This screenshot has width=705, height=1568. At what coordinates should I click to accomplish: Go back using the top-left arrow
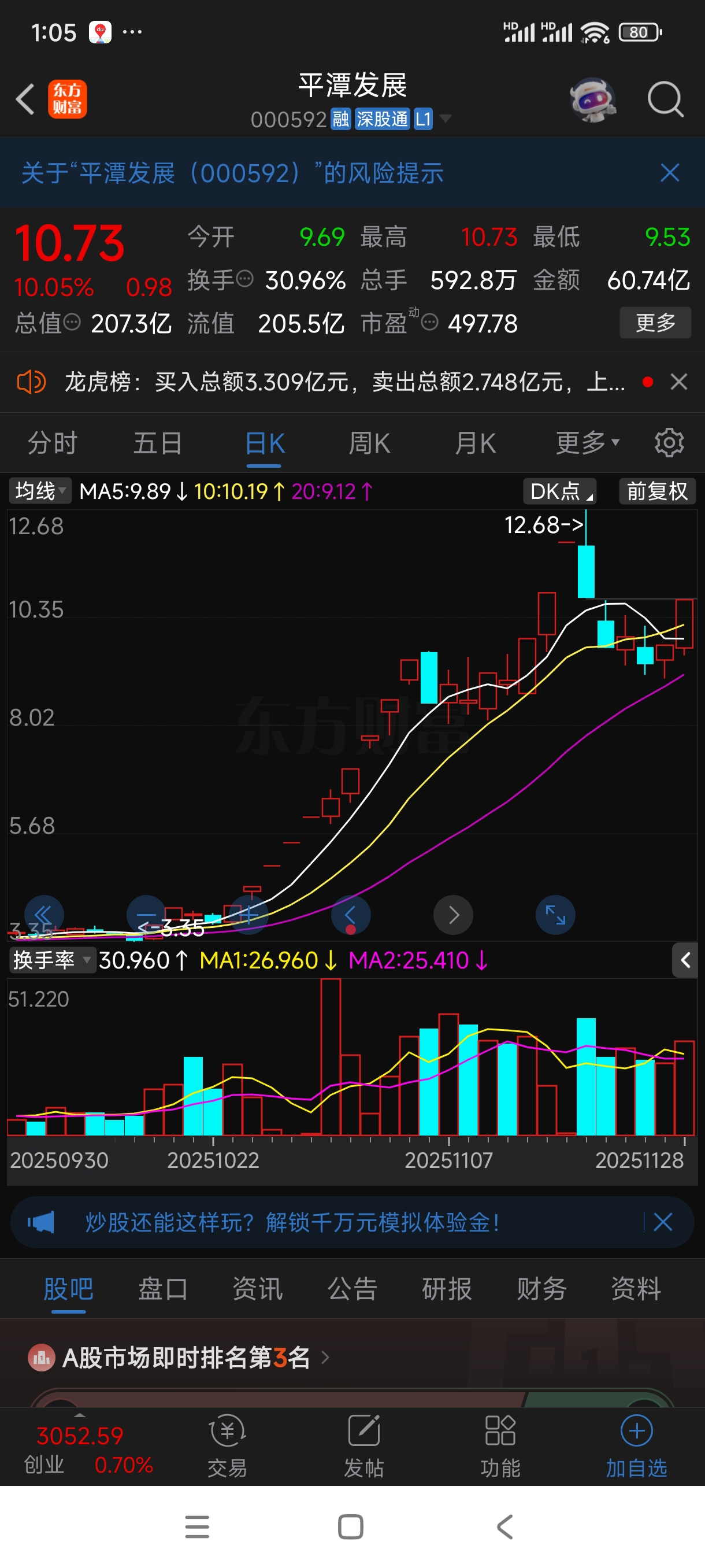tap(25, 99)
